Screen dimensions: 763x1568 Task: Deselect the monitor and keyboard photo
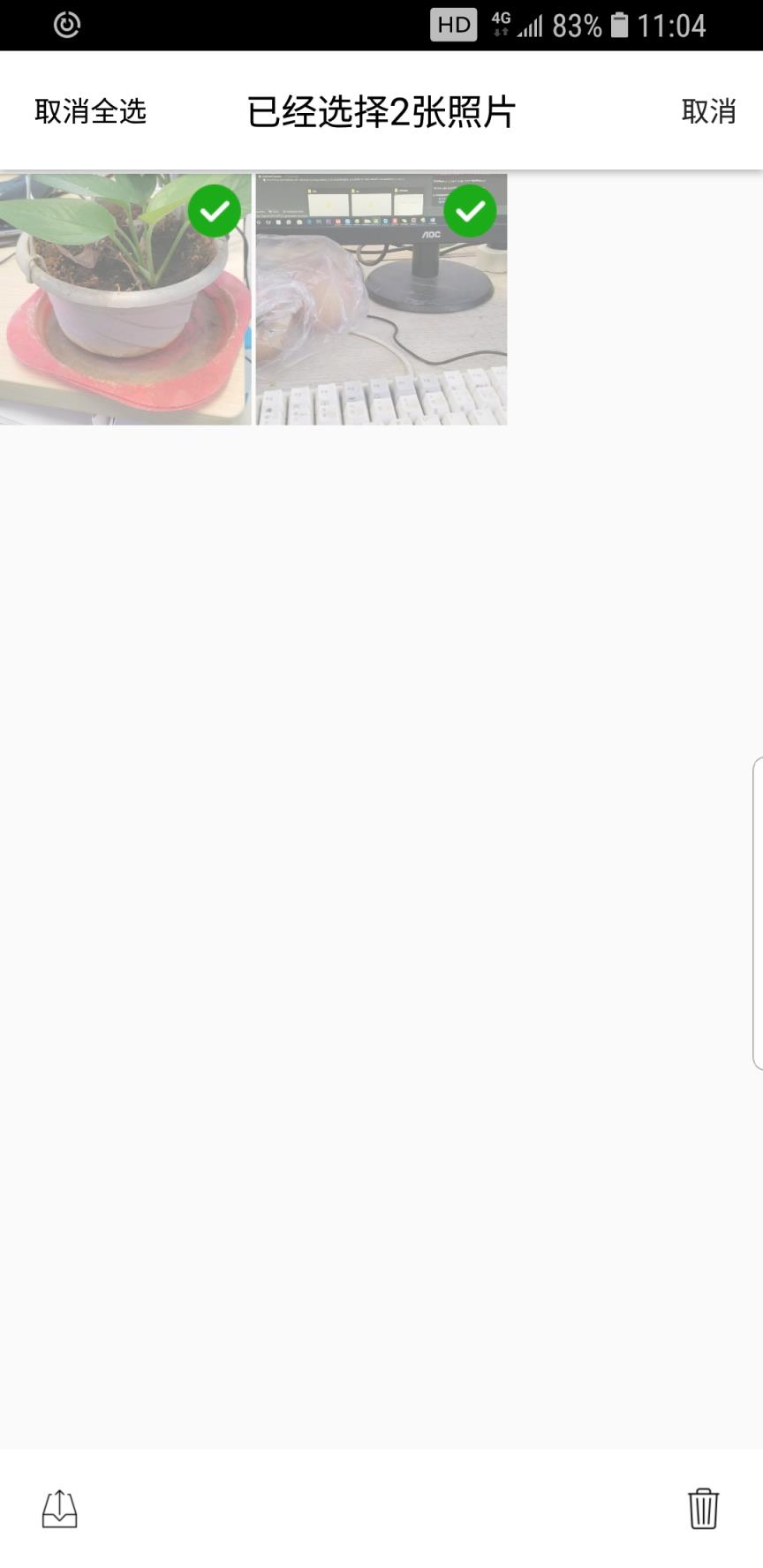tap(381, 300)
